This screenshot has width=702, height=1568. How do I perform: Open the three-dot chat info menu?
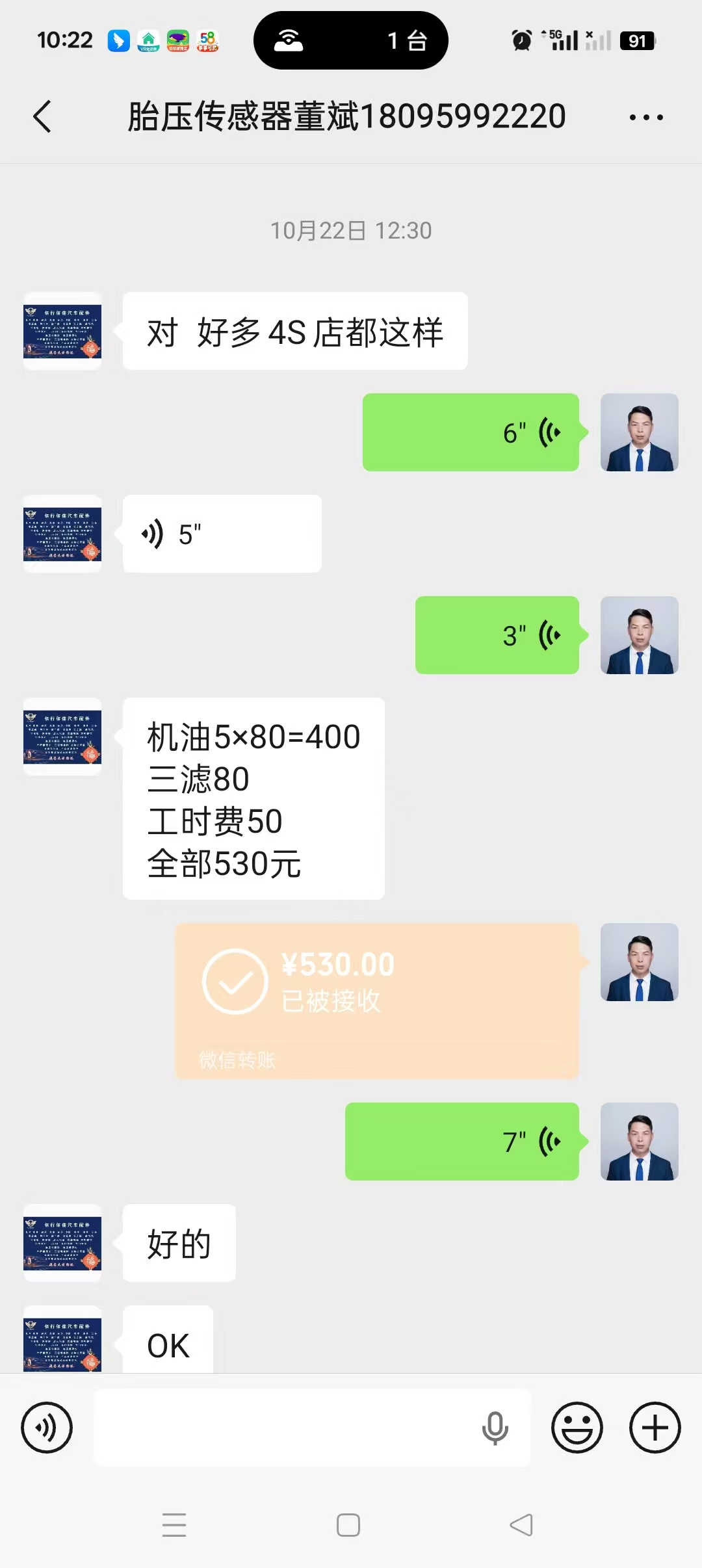point(646,118)
